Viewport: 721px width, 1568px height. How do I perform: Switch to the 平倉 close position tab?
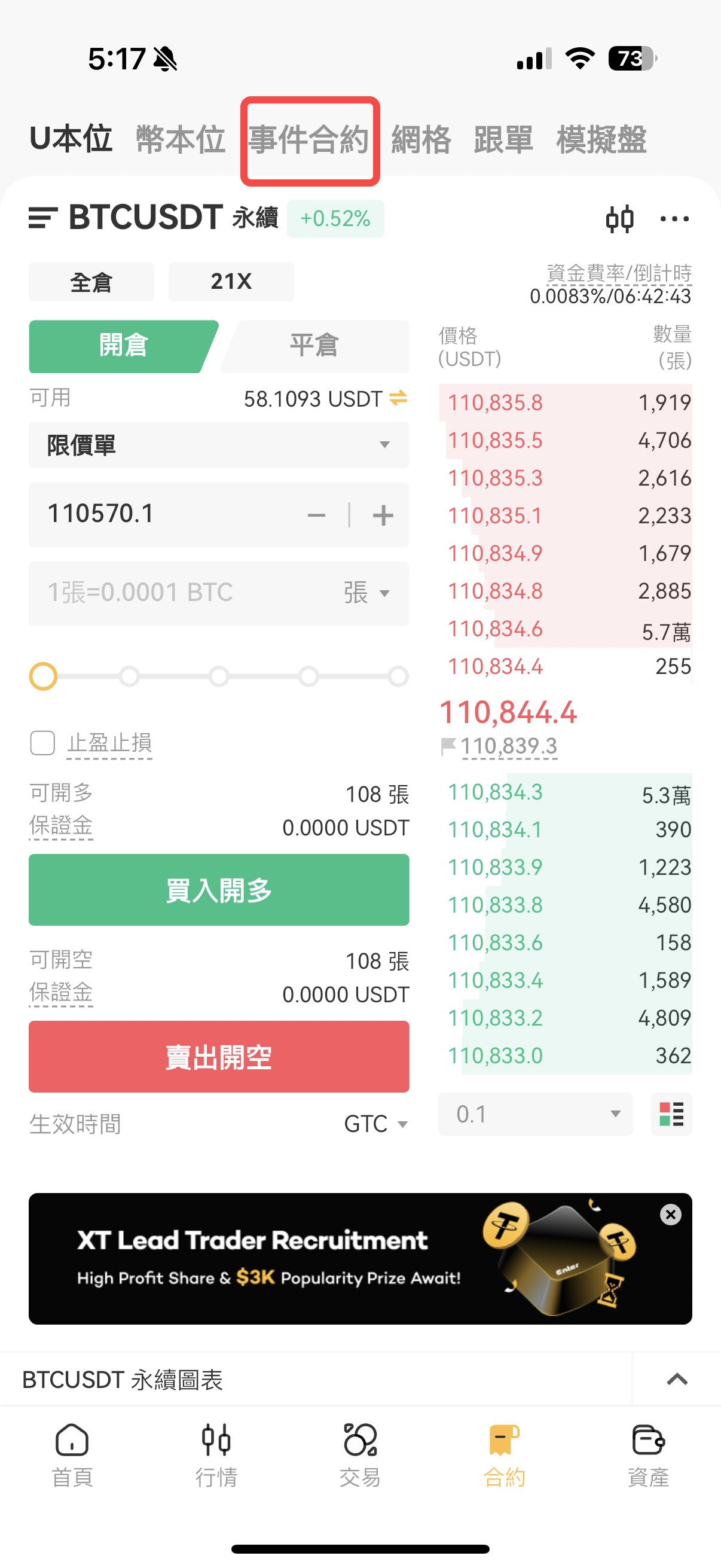[x=314, y=346]
